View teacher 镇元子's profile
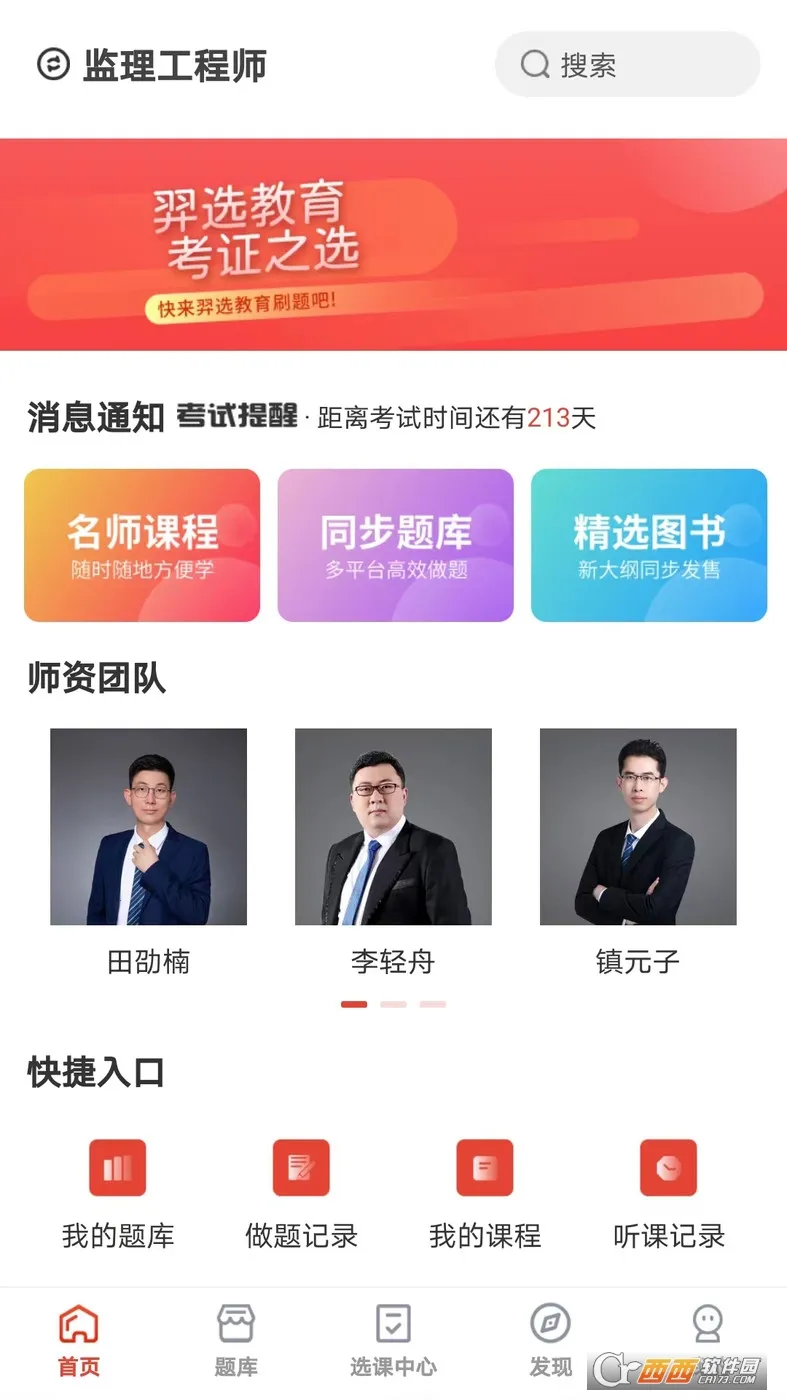Screen dimensions: 787x1400 [638, 827]
